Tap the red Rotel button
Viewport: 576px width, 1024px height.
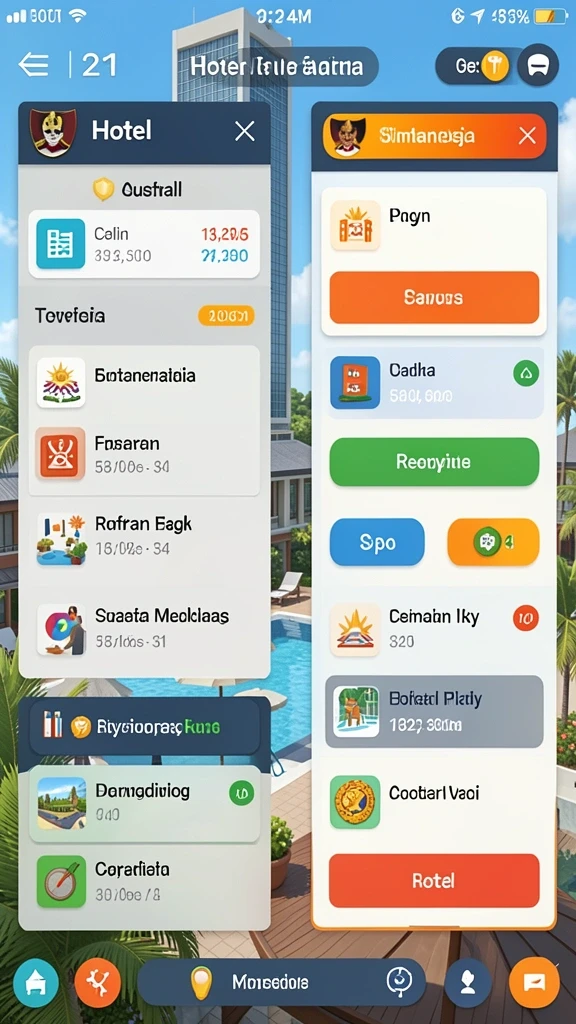(x=434, y=881)
